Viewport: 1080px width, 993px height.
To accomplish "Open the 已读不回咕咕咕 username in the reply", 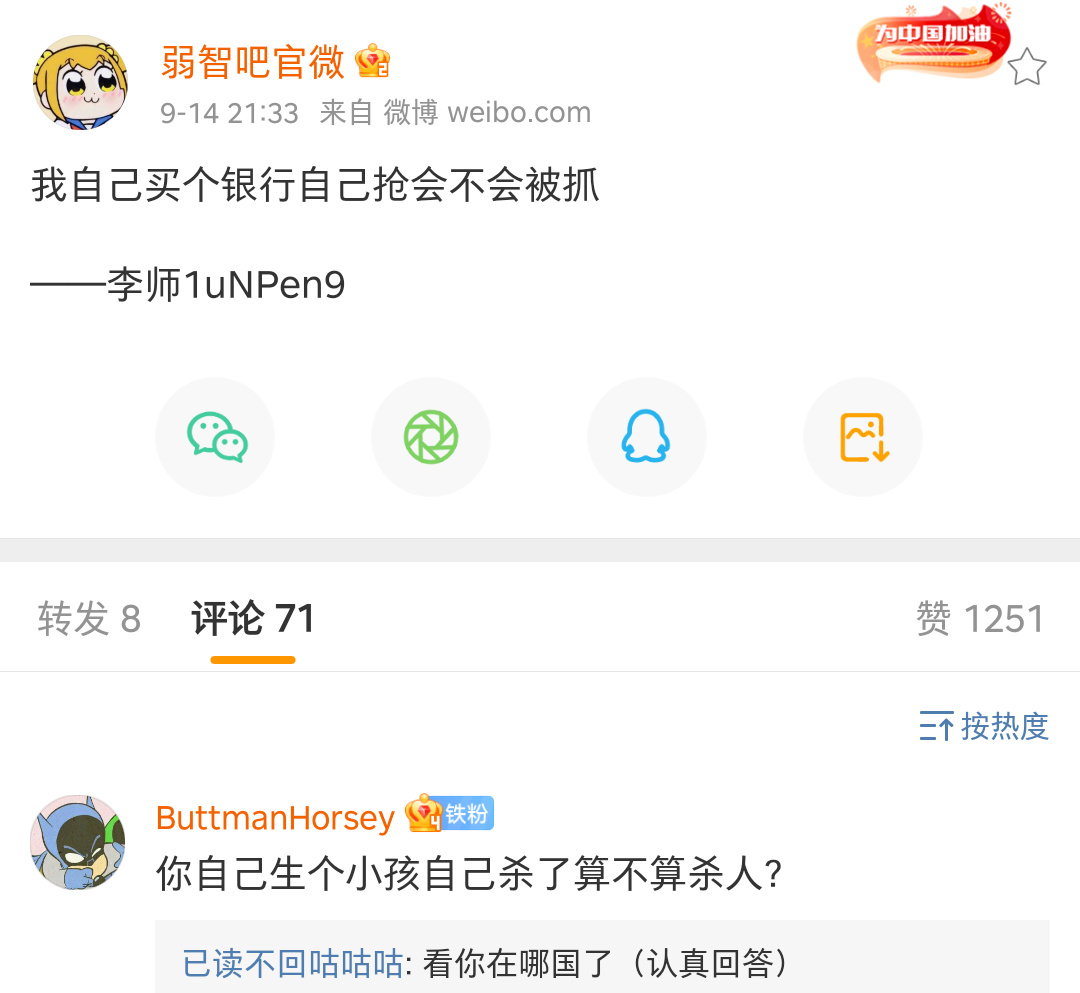I will pyautogui.click(x=292, y=964).
